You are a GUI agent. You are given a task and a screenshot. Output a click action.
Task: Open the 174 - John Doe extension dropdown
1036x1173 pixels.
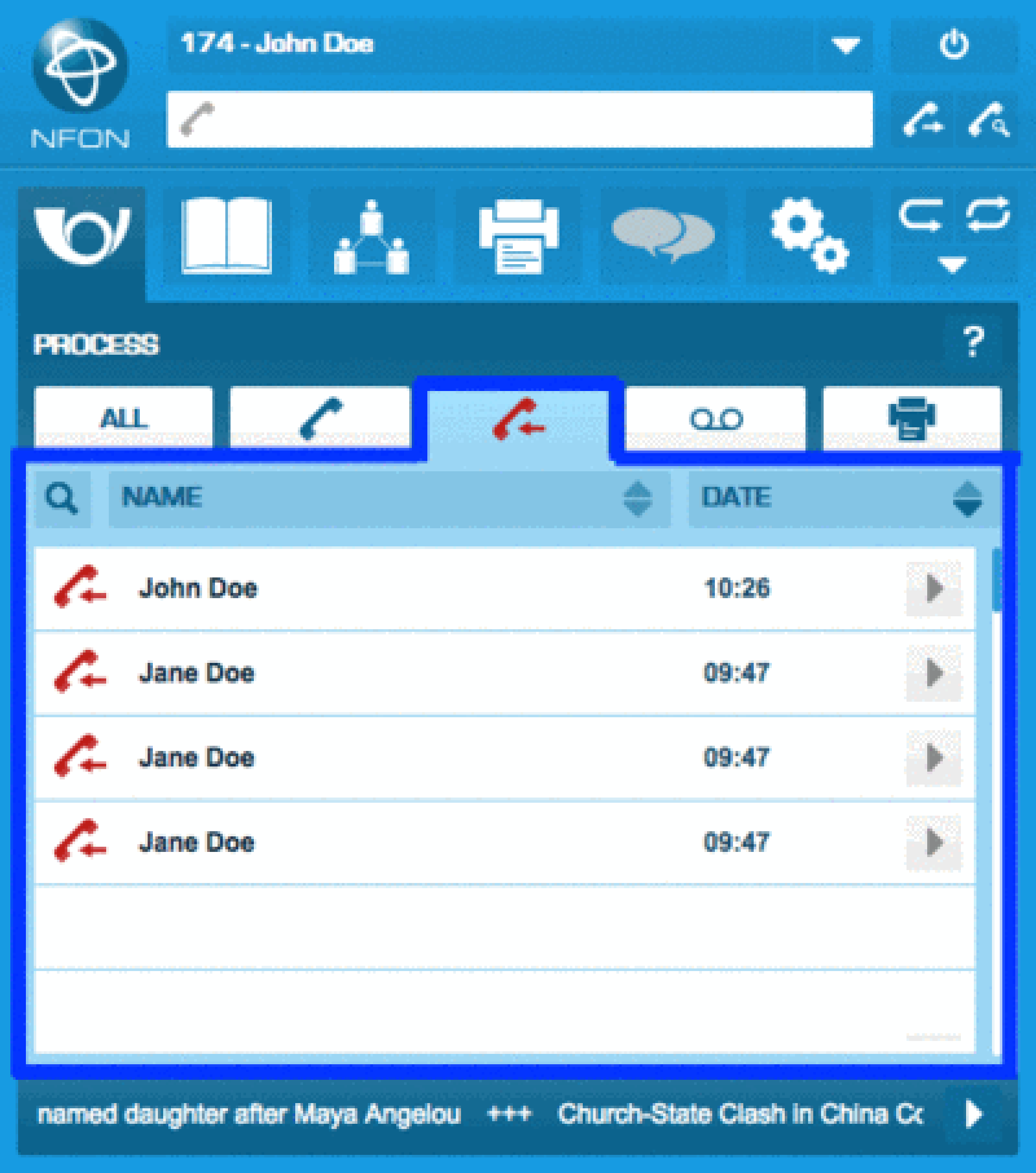[x=845, y=45]
